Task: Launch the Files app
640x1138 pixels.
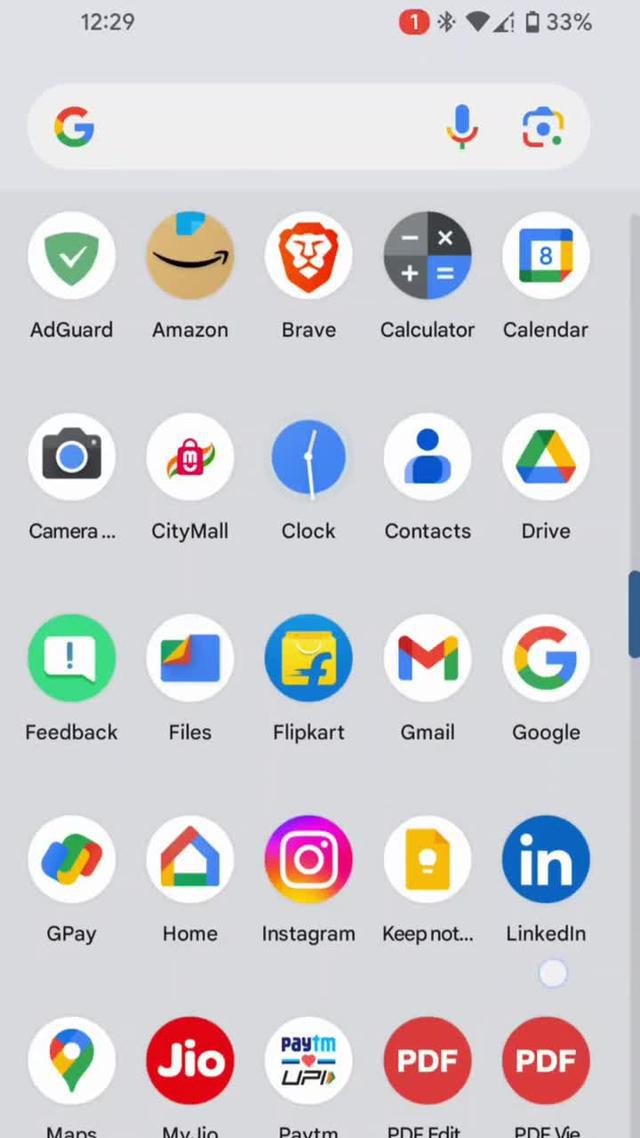Action: pos(190,658)
